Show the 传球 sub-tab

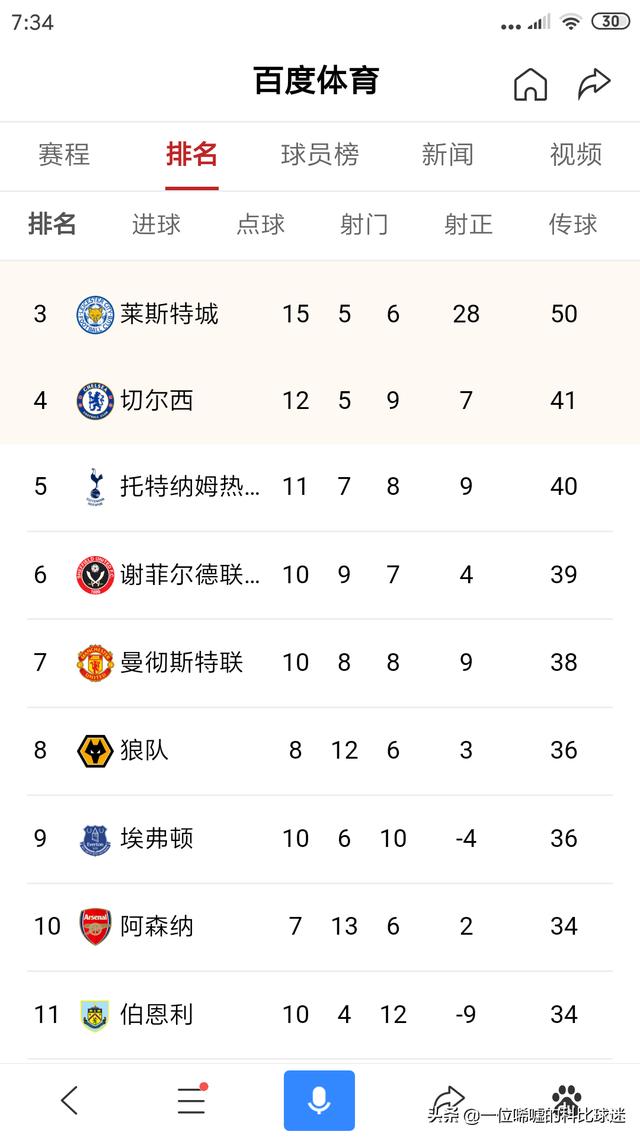573,224
